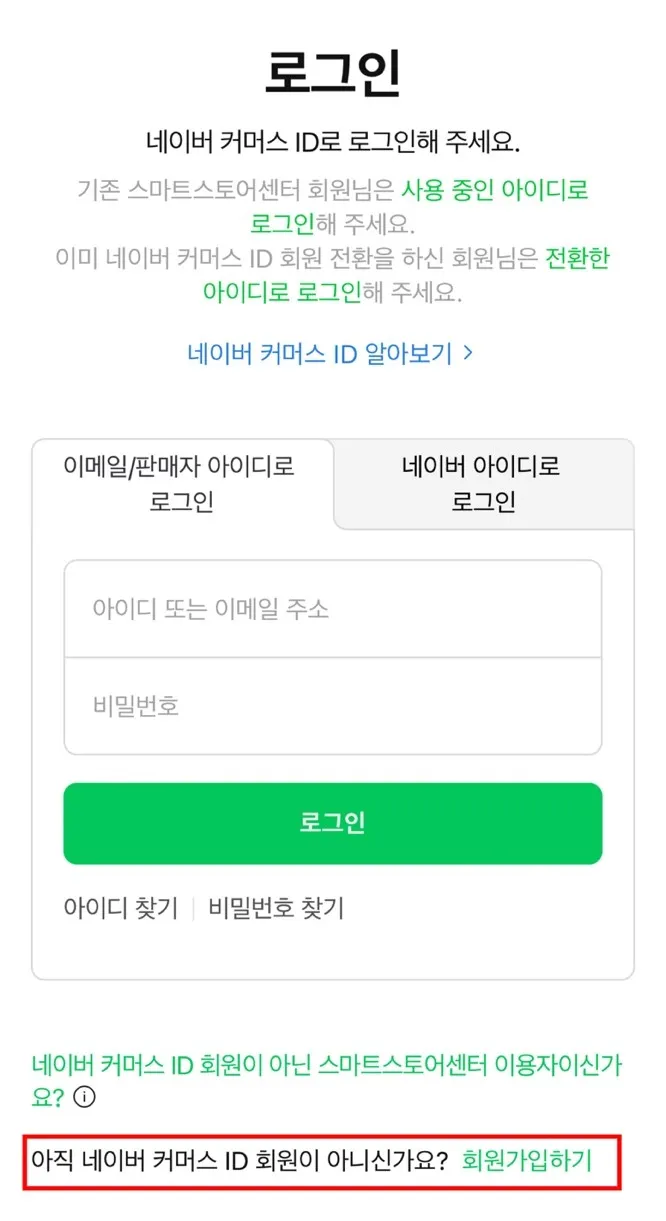Focus the 비밀번호 field

(332, 706)
